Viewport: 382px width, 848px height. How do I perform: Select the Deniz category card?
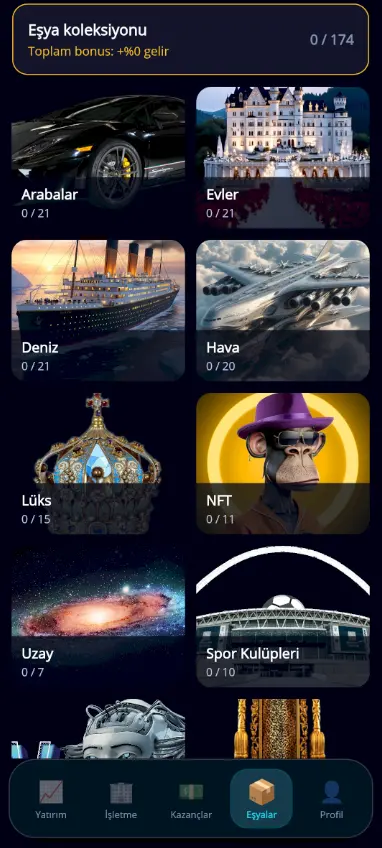98,310
